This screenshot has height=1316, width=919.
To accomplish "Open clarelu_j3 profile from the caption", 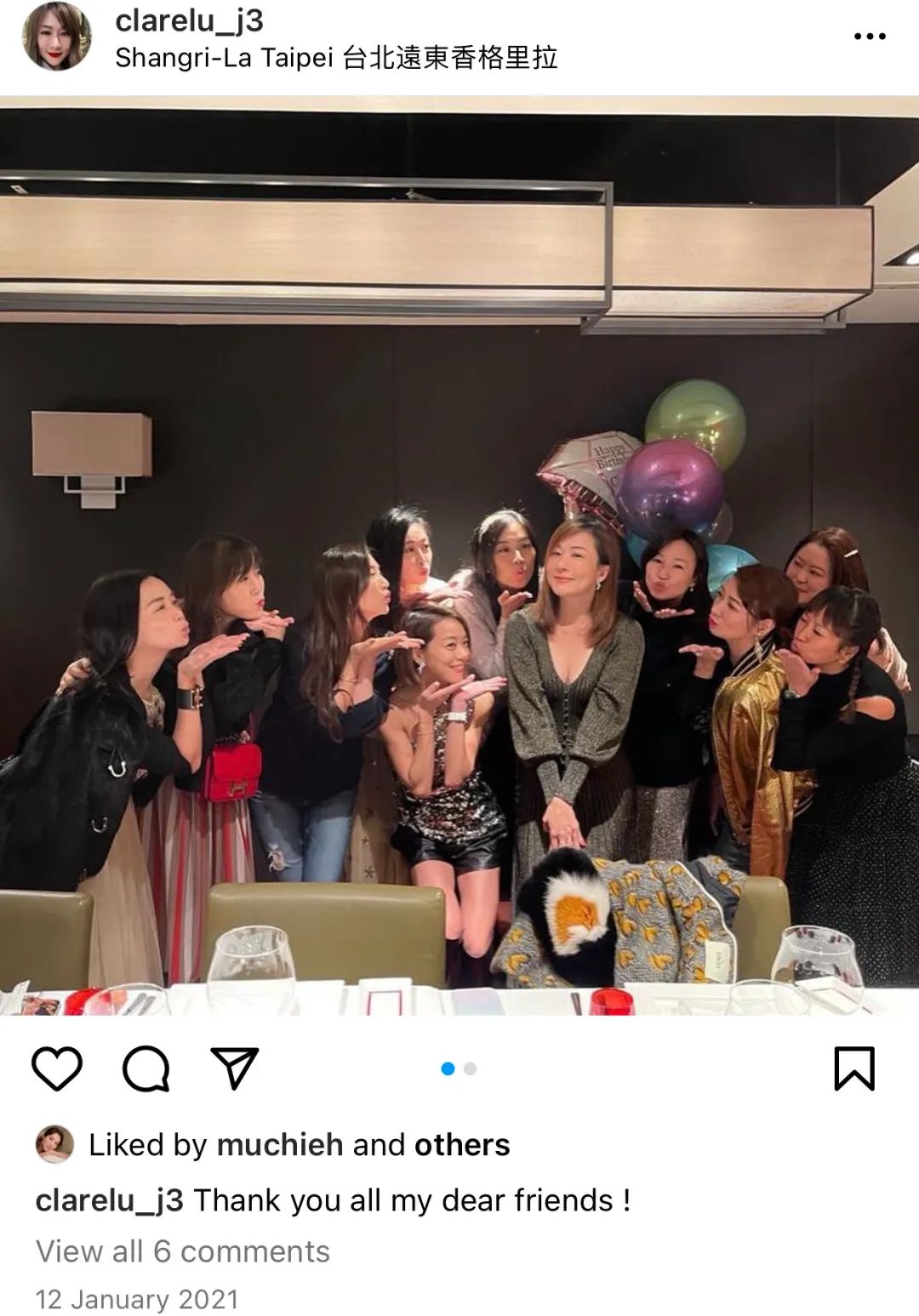I will tap(109, 1200).
